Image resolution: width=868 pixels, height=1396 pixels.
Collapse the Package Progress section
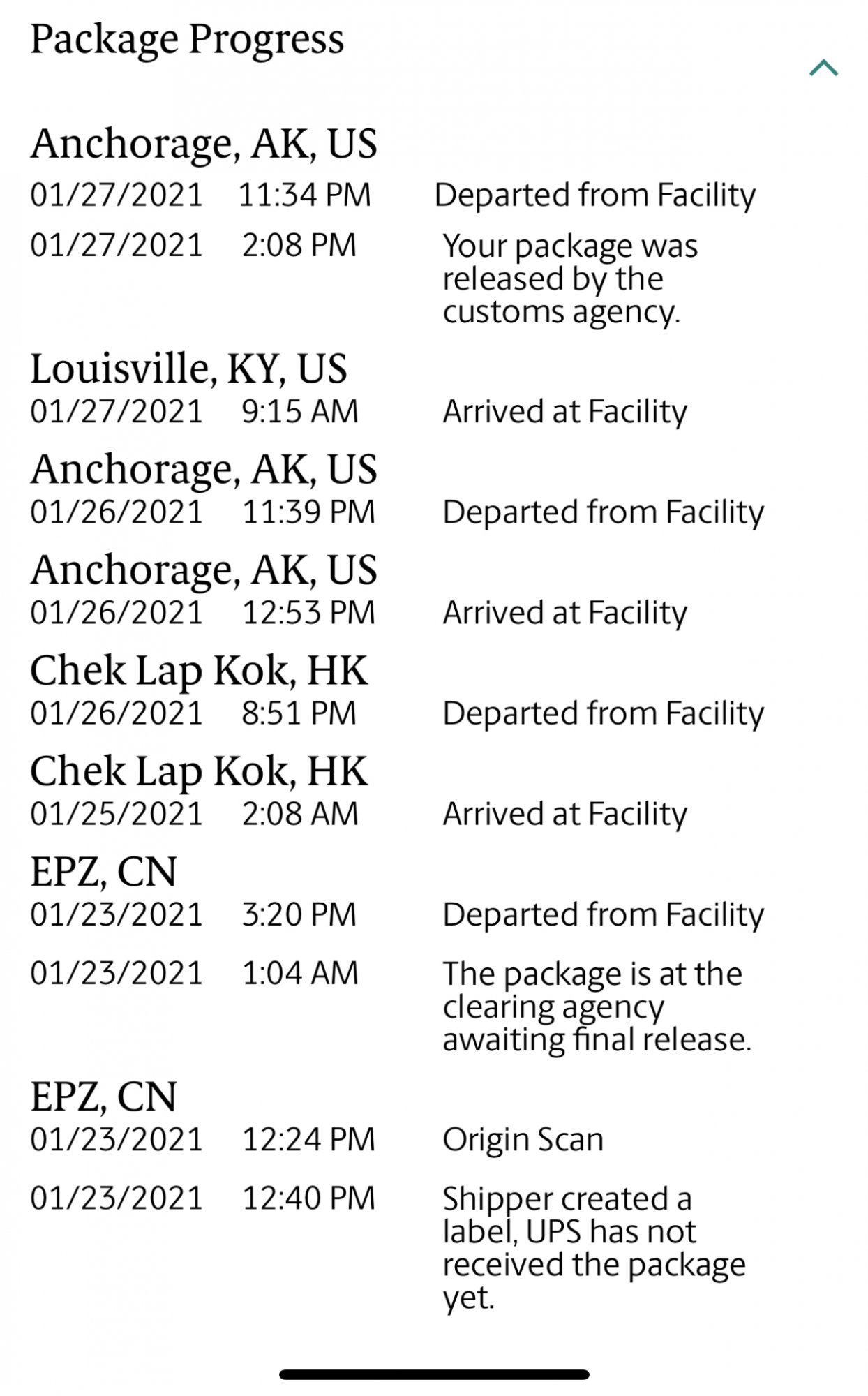[823, 68]
